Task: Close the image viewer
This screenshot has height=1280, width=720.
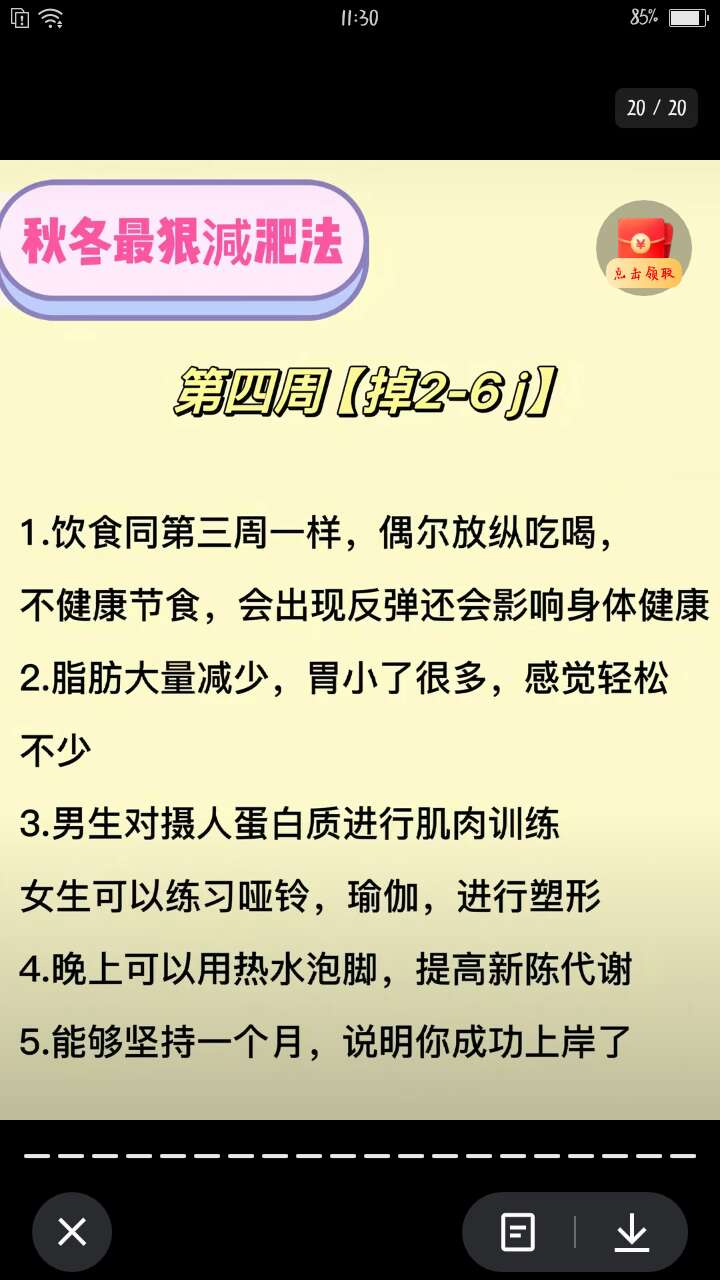Action: [72, 1232]
